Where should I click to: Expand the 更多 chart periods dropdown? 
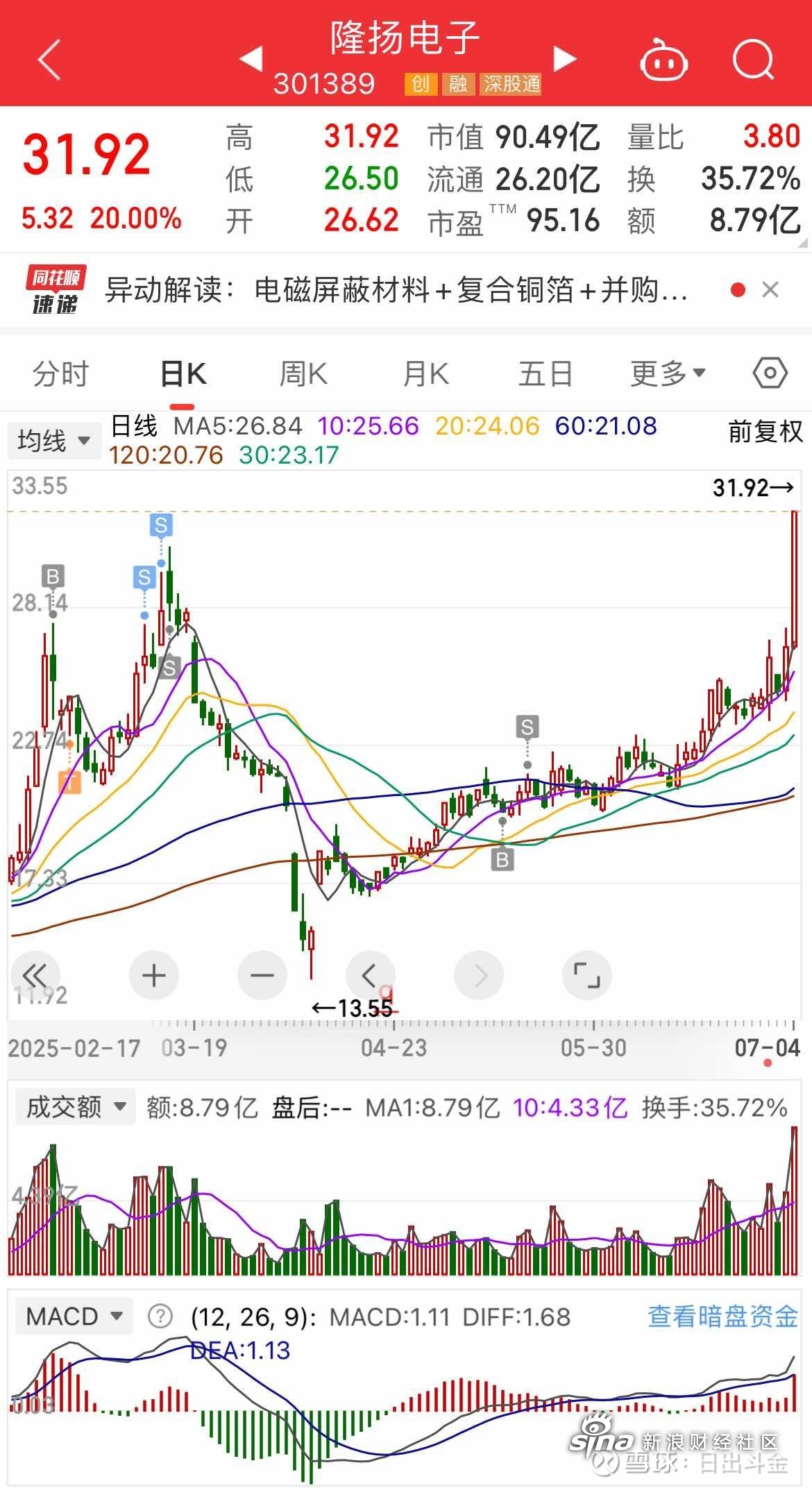[668, 374]
